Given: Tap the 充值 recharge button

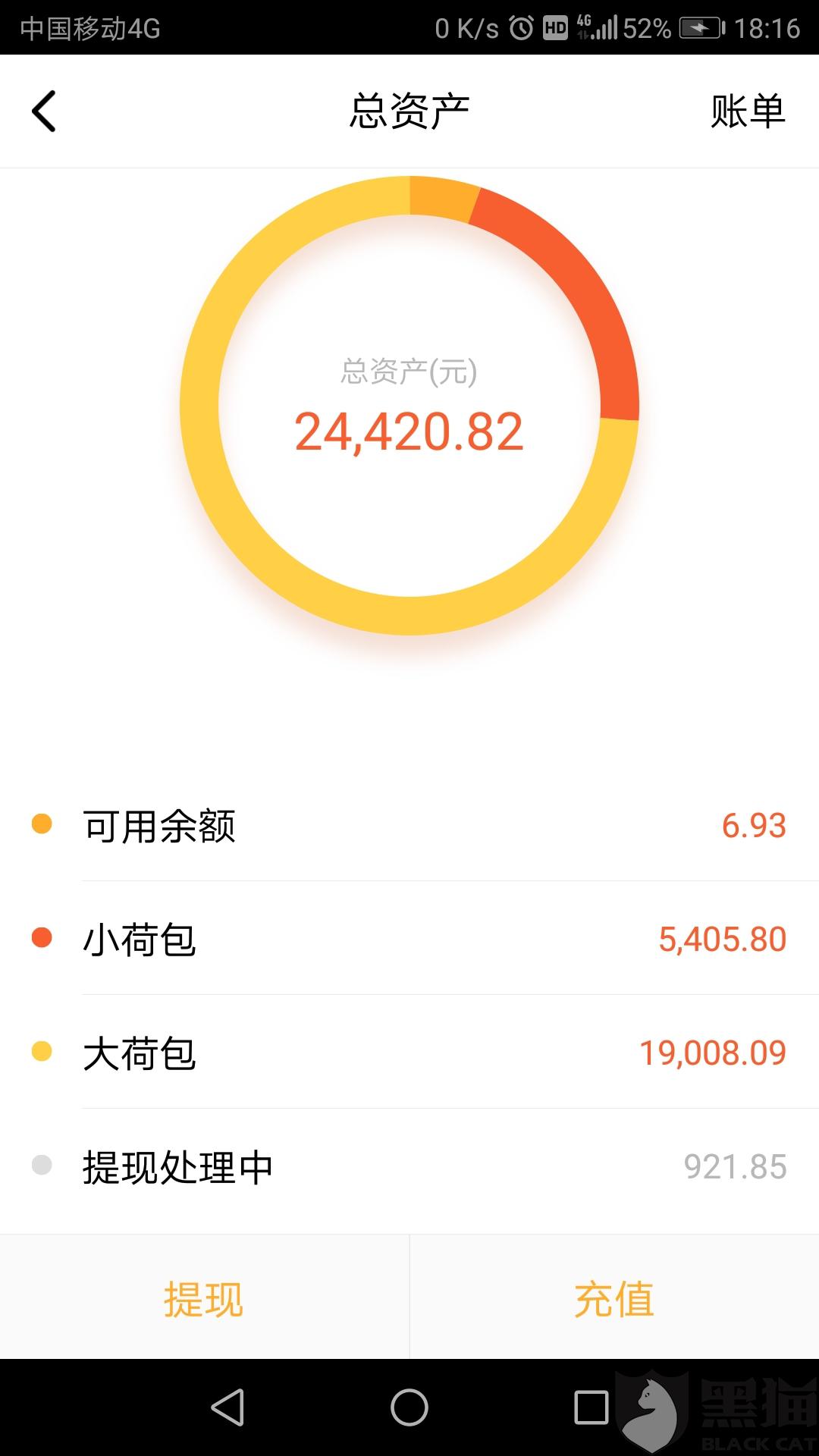Looking at the screenshot, I should (614, 1298).
